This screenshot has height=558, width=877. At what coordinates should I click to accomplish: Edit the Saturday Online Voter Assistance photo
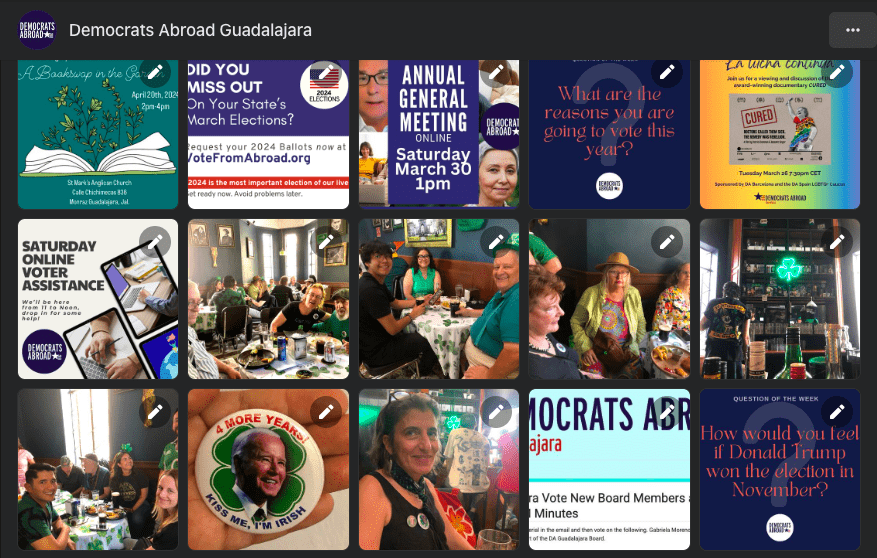(x=155, y=241)
